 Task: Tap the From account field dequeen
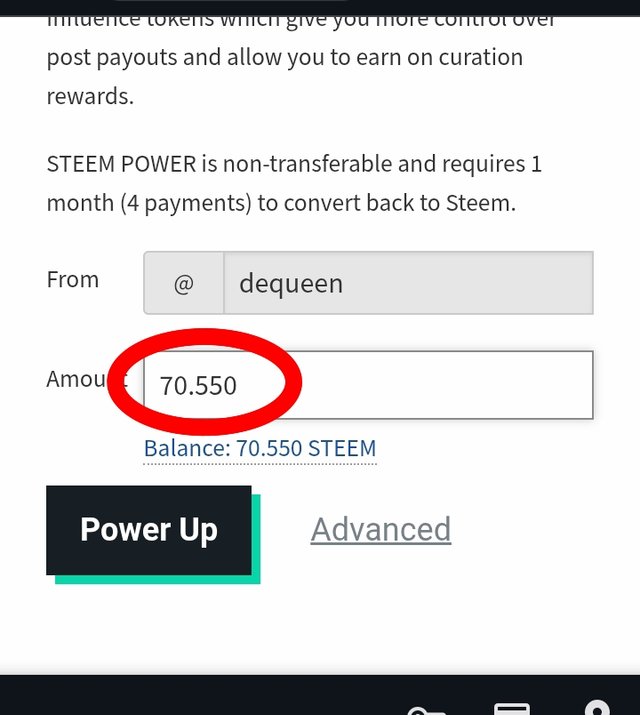(408, 283)
